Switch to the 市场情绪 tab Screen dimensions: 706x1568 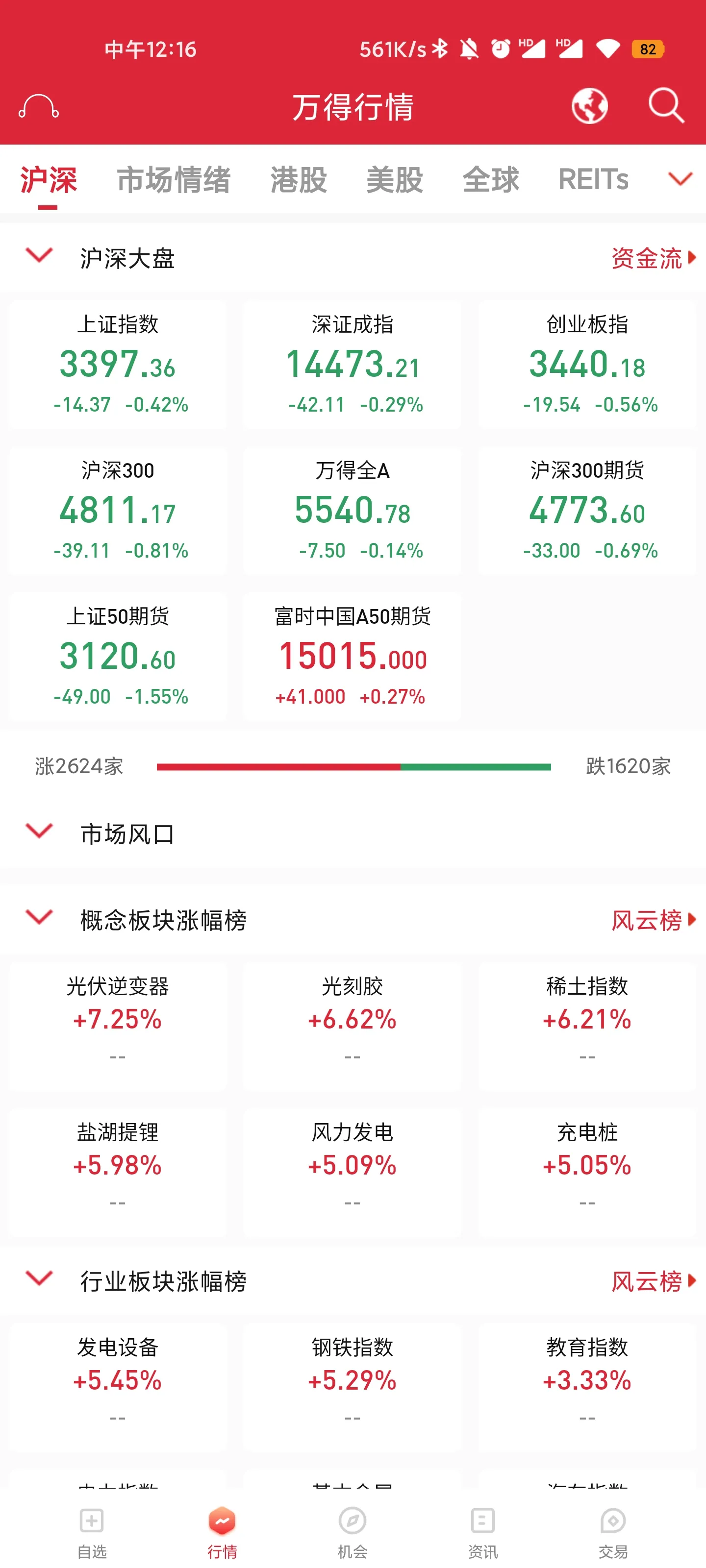pyautogui.click(x=174, y=179)
